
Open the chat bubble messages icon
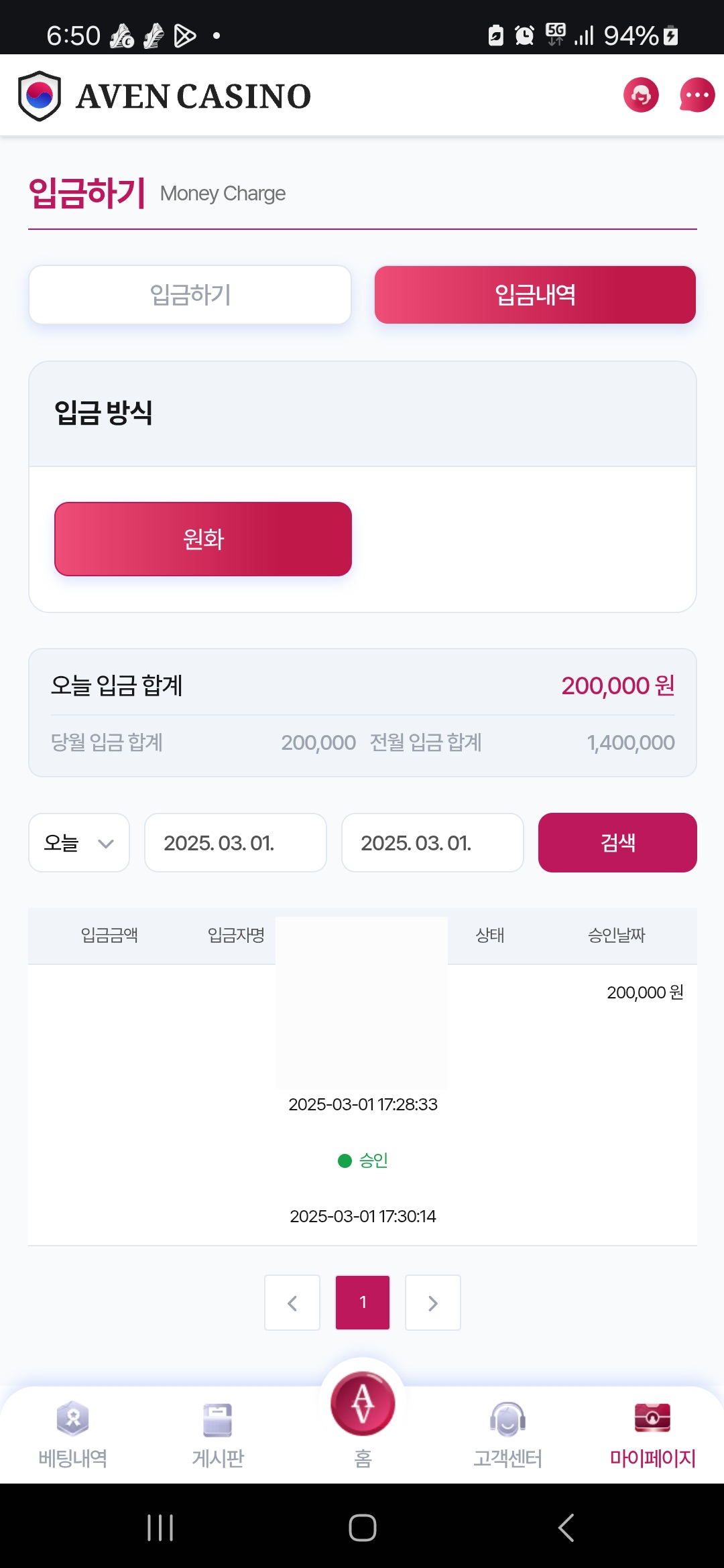pos(697,95)
